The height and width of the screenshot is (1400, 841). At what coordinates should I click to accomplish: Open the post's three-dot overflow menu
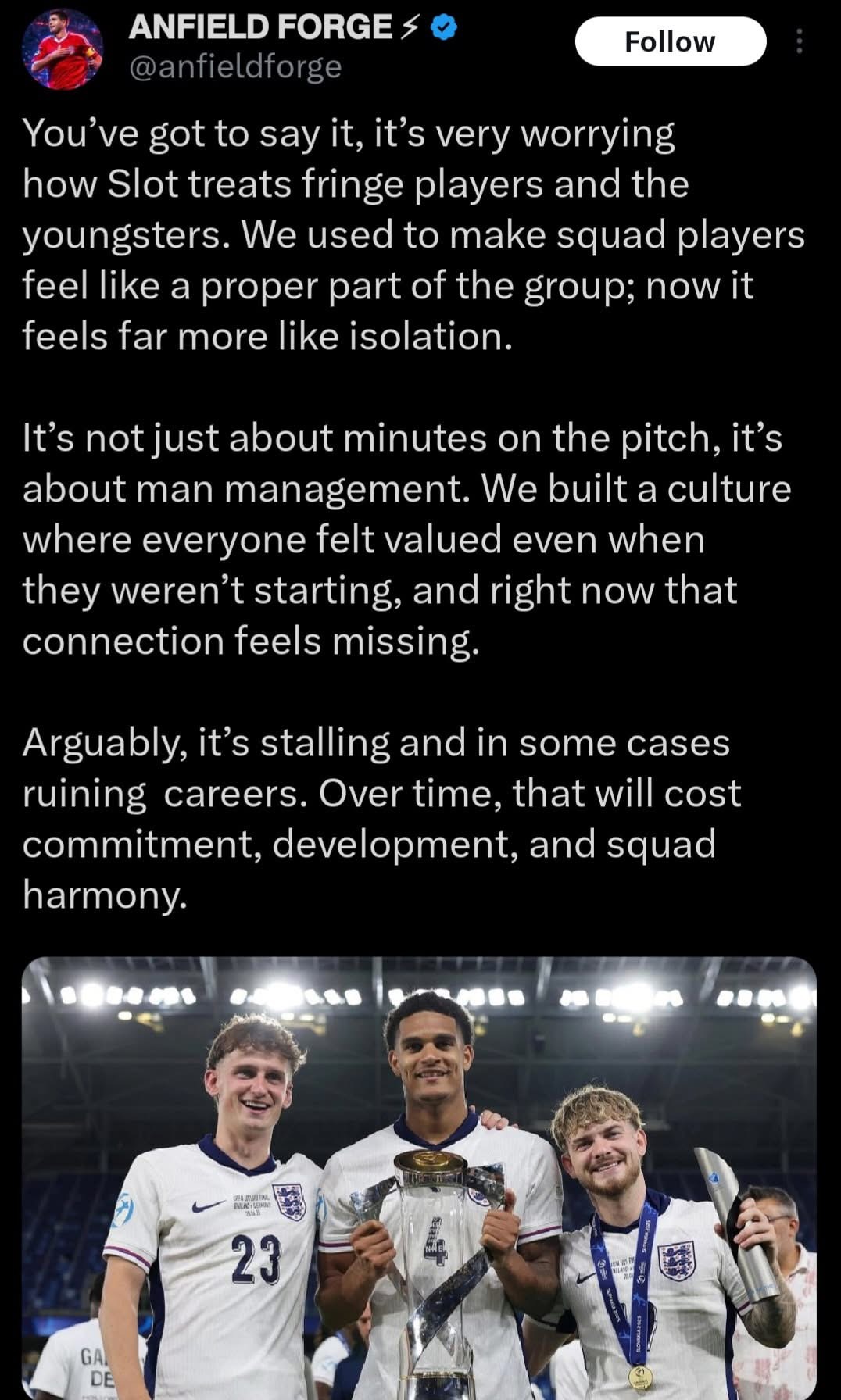798,41
